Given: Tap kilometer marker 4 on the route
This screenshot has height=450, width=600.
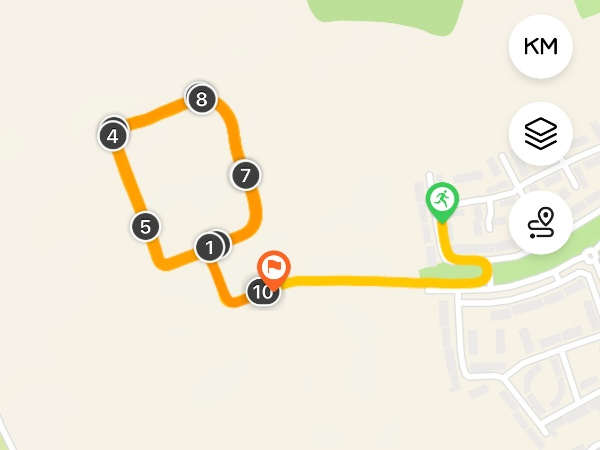Looking at the screenshot, I should point(114,136).
